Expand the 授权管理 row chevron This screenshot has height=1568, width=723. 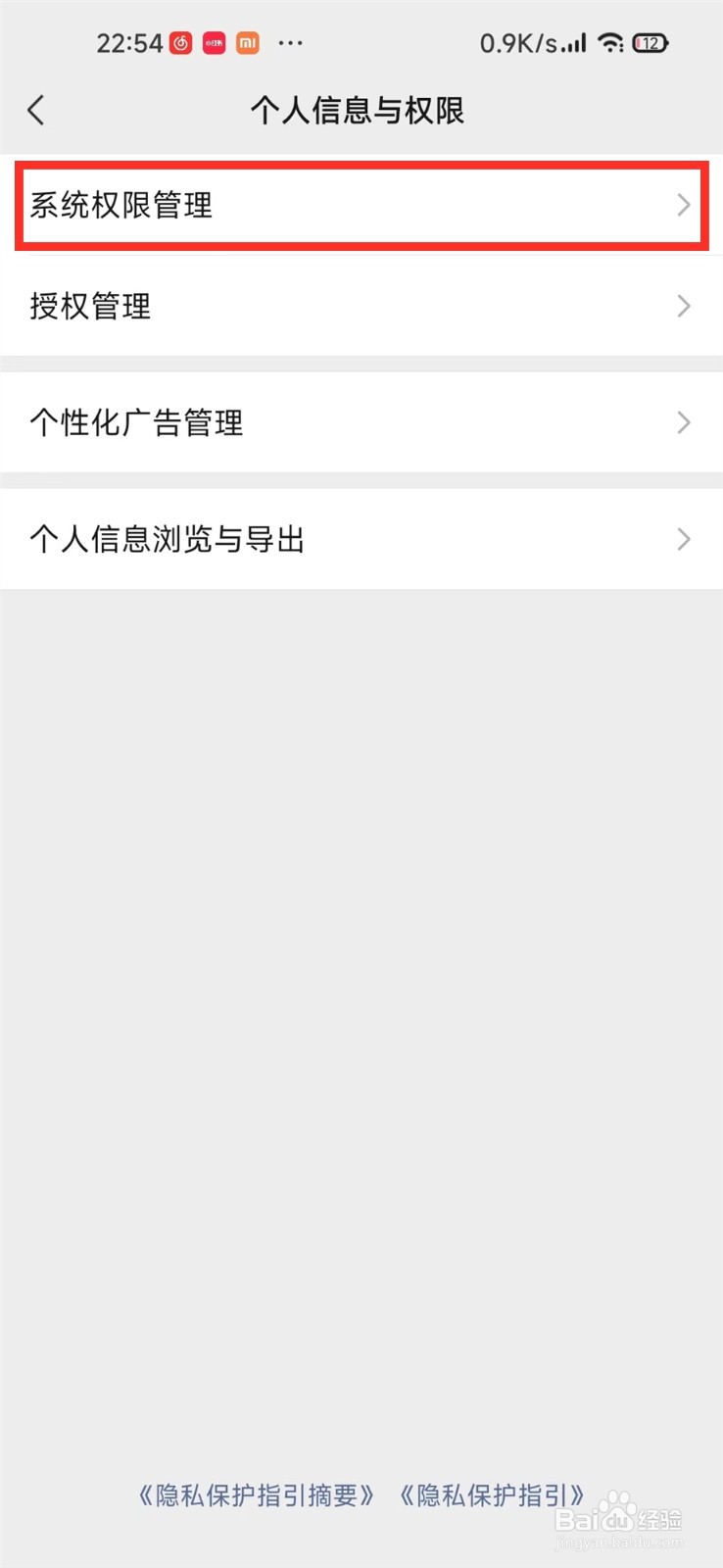684,306
